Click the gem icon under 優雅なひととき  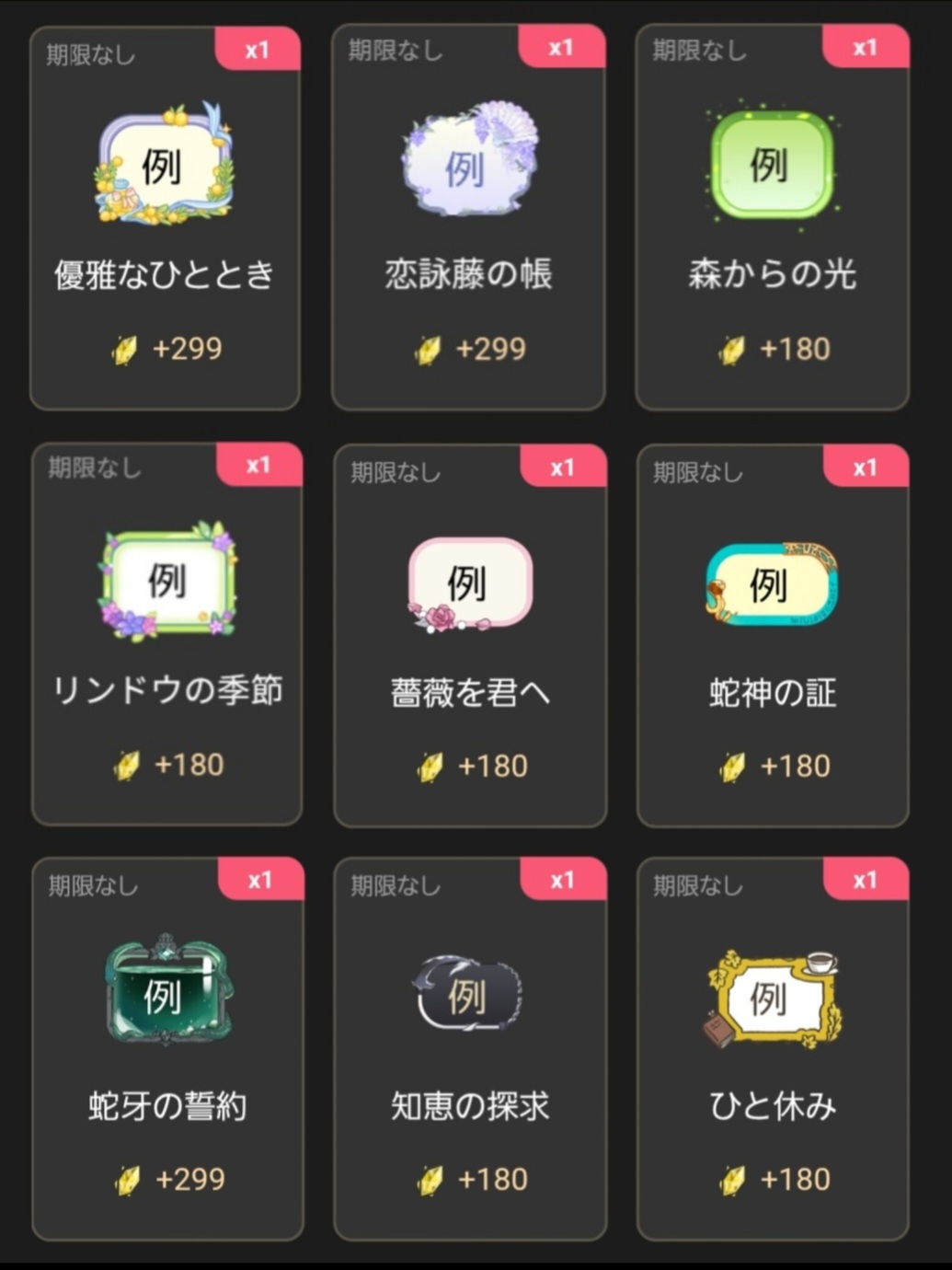[x=124, y=350]
